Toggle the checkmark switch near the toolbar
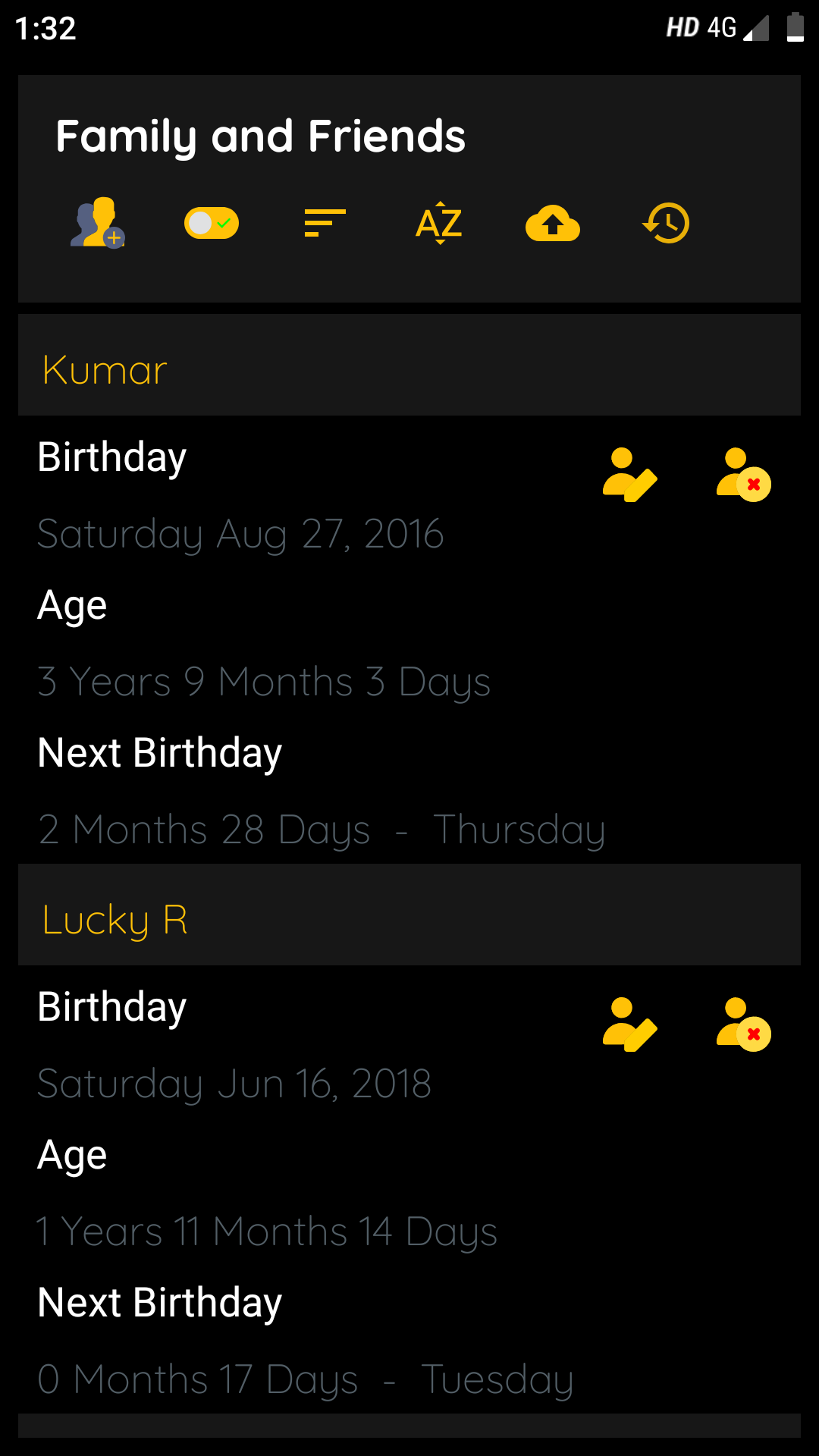Viewport: 819px width, 1456px height. (x=211, y=222)
